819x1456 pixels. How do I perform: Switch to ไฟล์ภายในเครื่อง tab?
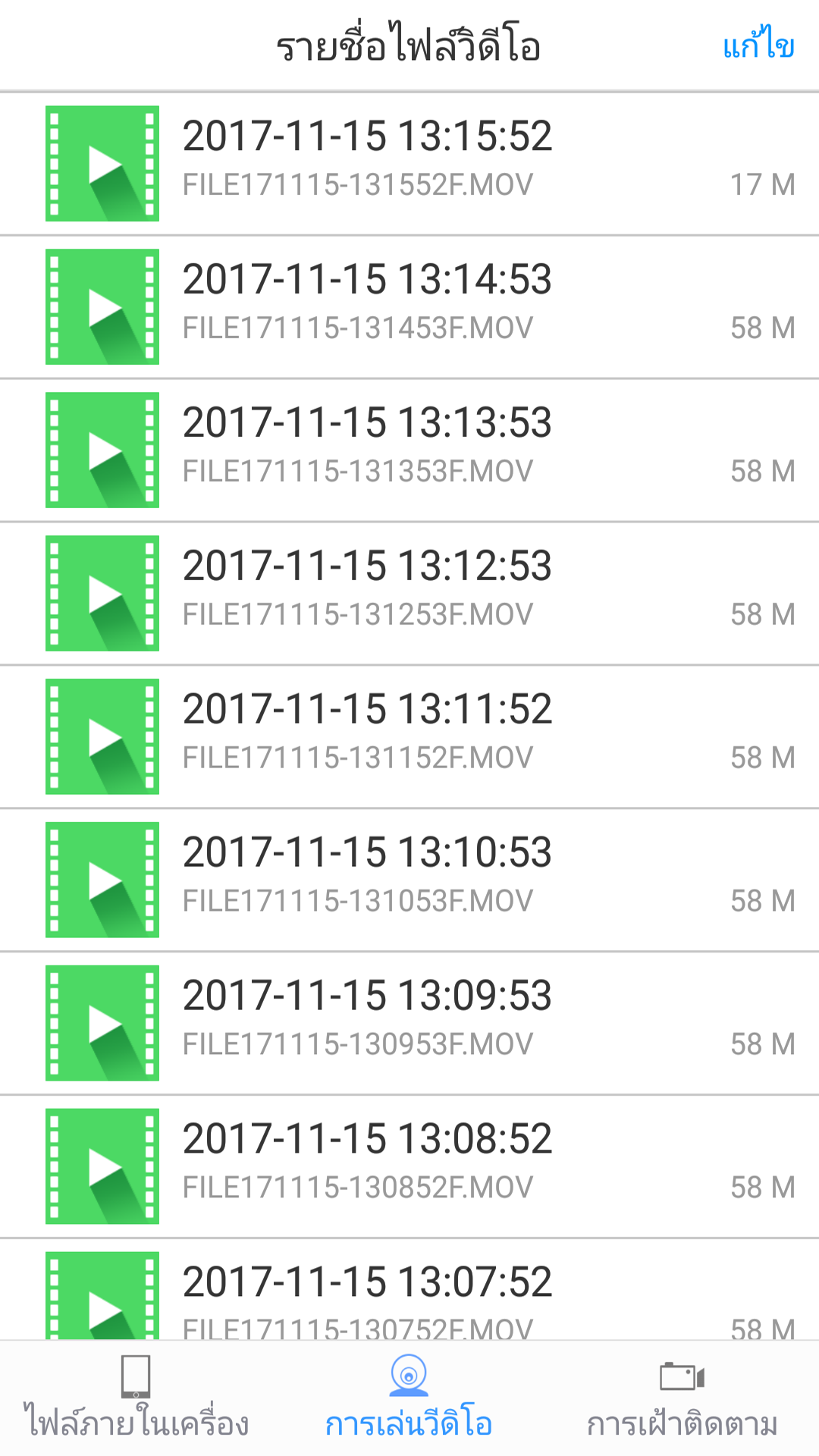[x=136, y=1399]
